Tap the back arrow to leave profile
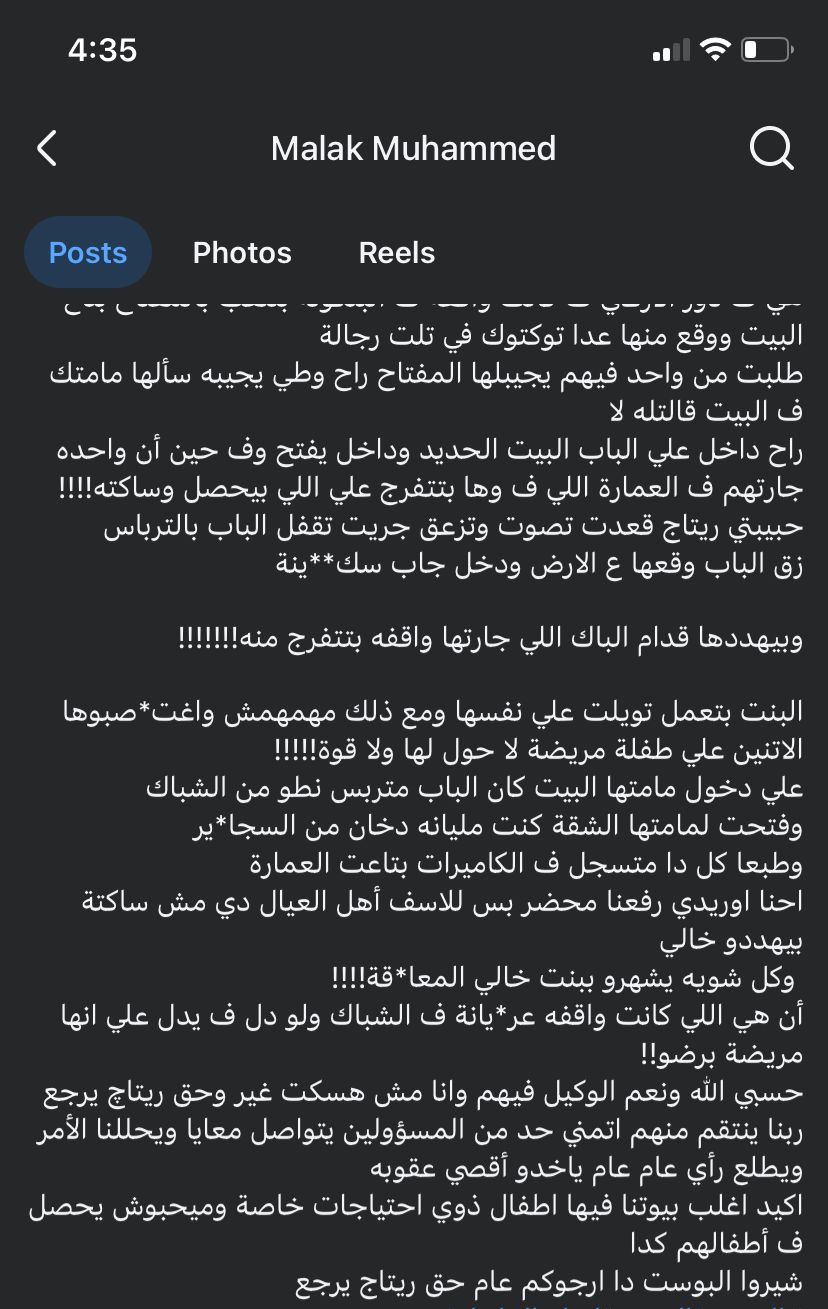Image resolution: width=828 pixels, height=1309 pixels. (x=46, y=147)
